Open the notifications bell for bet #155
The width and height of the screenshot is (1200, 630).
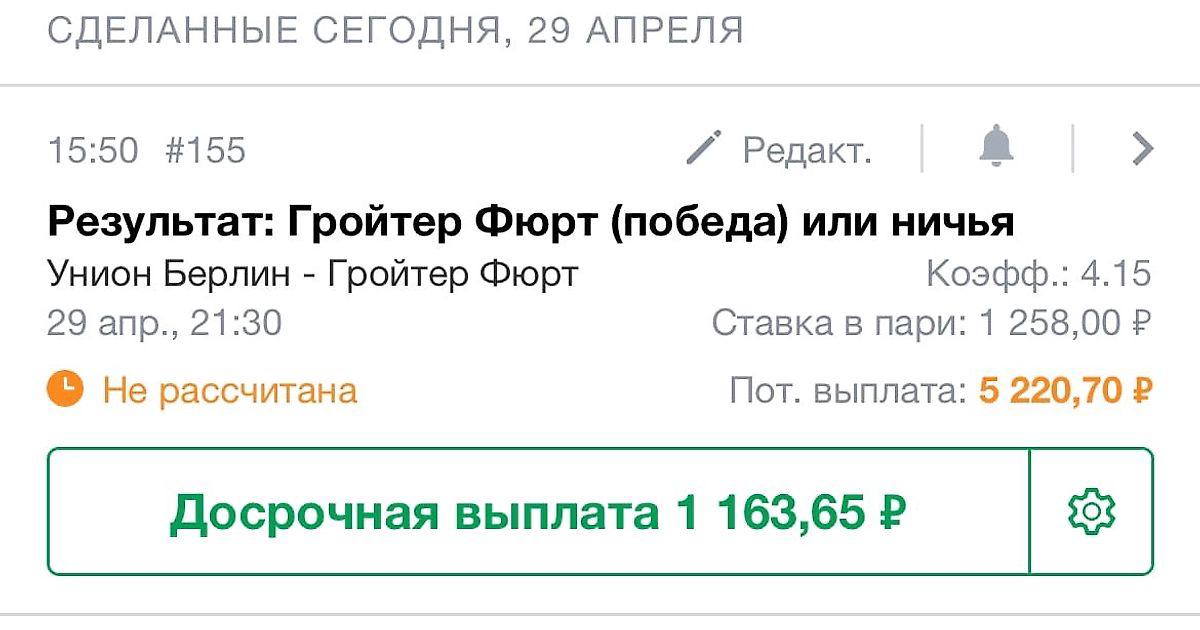click(995, 149)
